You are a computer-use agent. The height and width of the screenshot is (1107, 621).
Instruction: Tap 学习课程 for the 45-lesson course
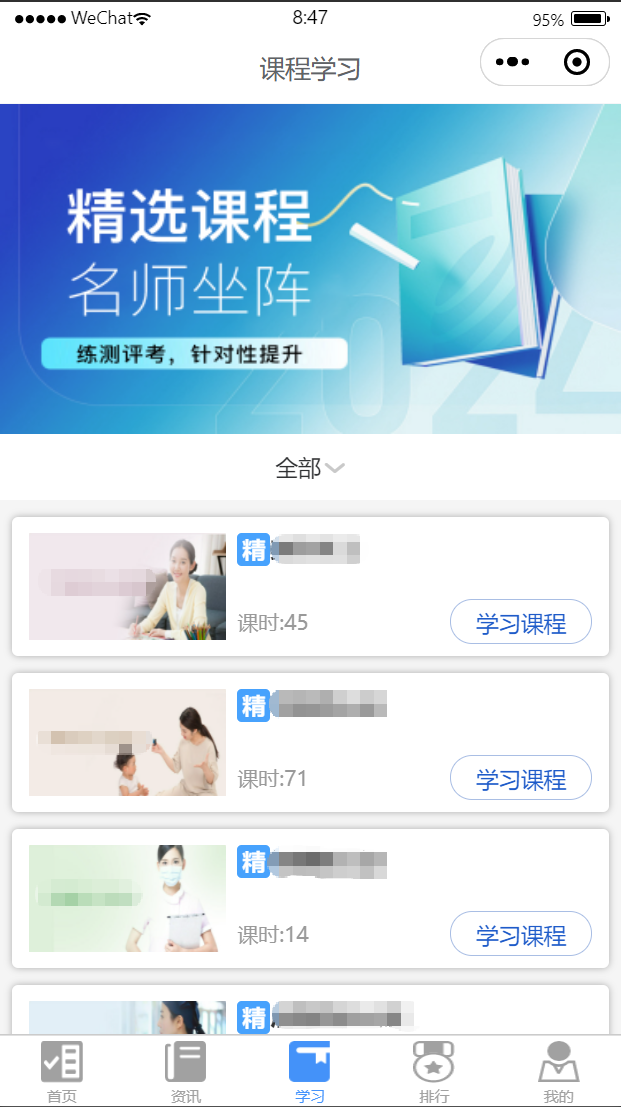pos(520,623)
